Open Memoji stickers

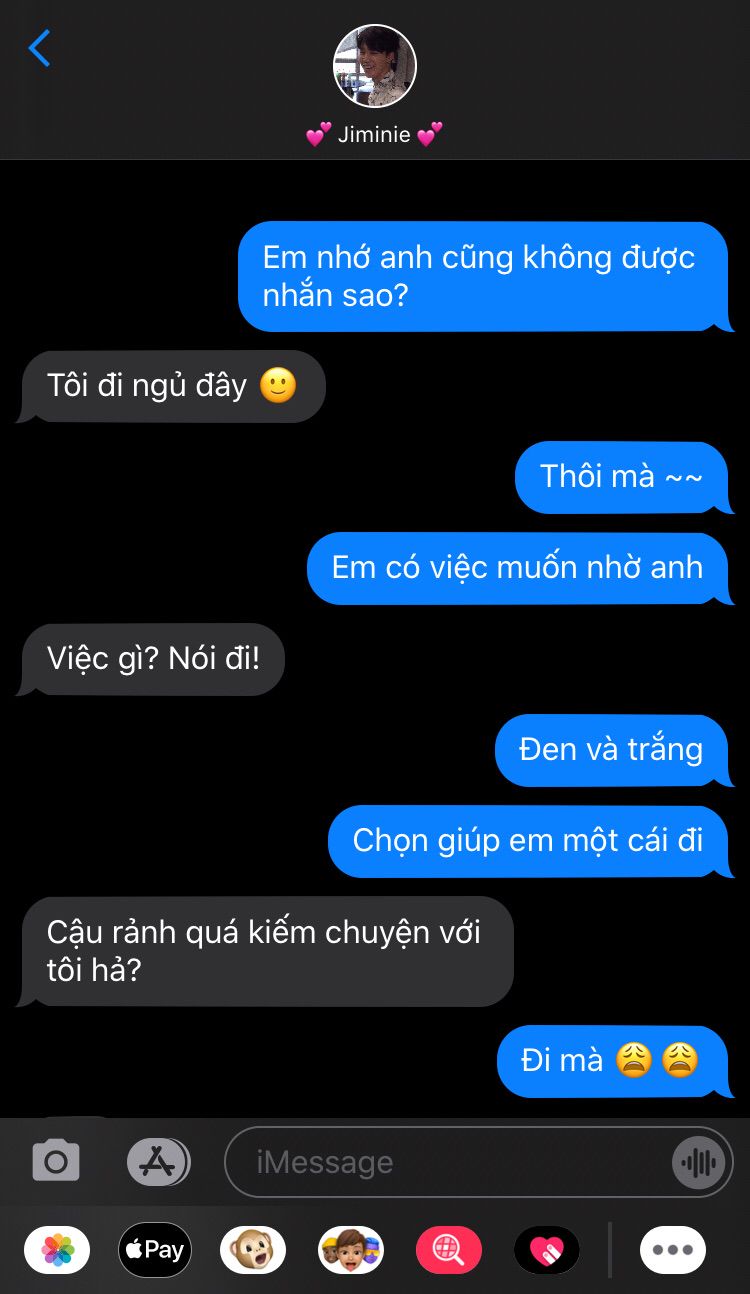pyautogui.click(x=351, y=1250)
